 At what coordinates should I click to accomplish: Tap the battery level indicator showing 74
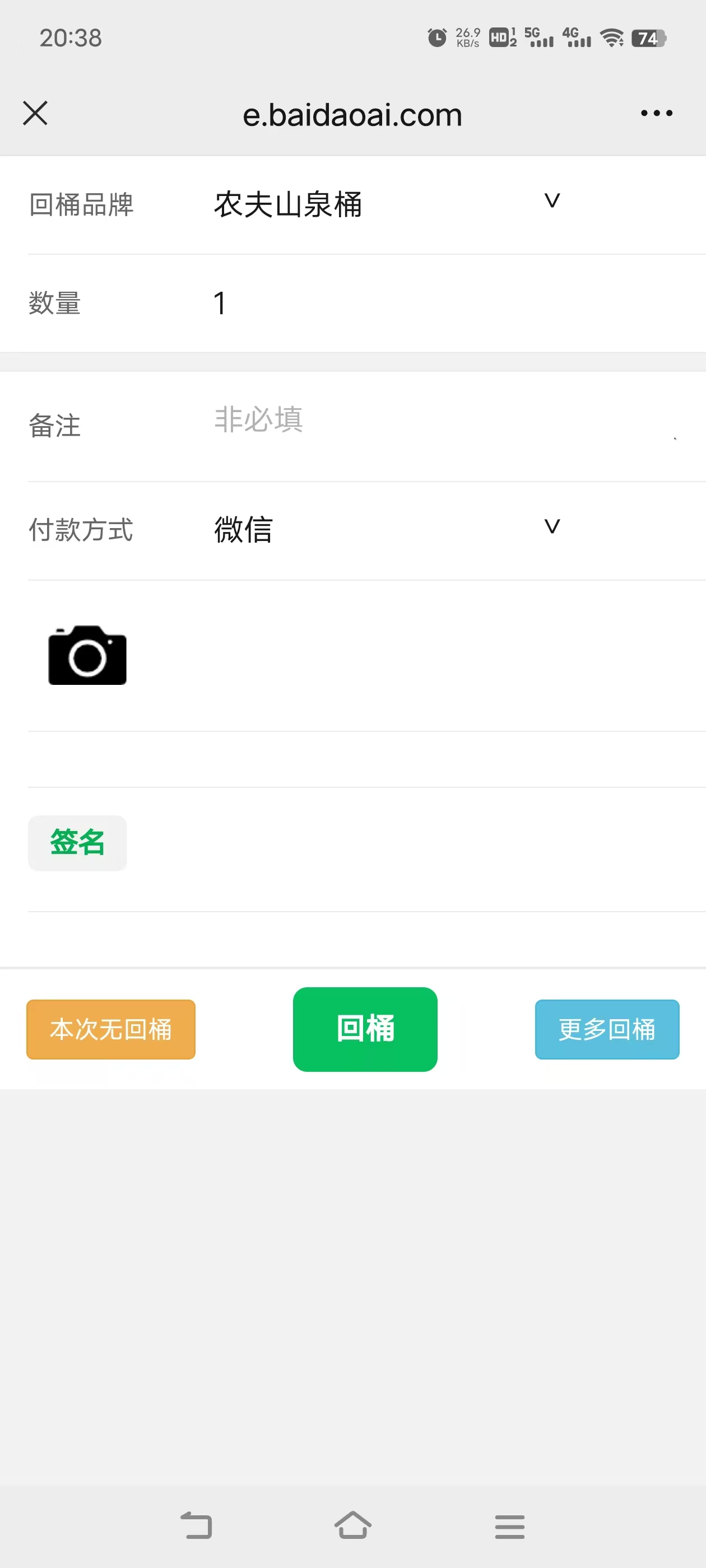(648, 38)
